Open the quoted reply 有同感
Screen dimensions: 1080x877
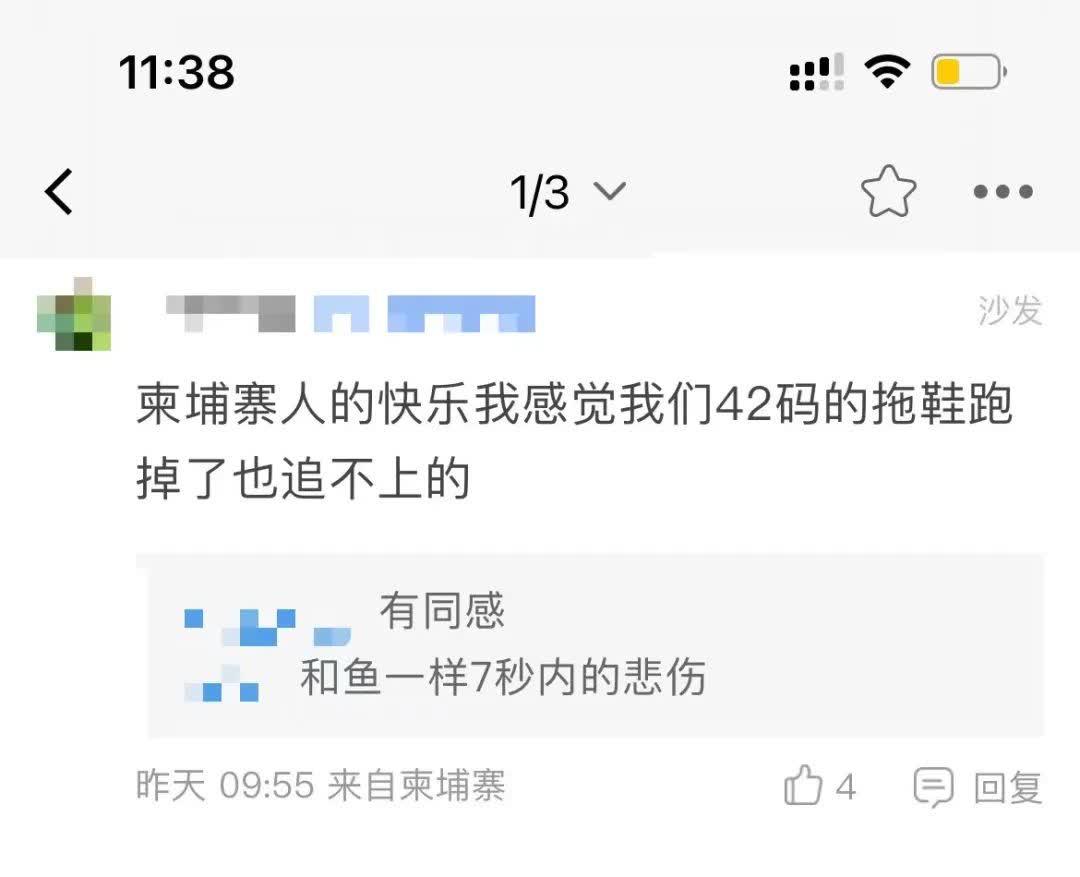tap(442, 611)
